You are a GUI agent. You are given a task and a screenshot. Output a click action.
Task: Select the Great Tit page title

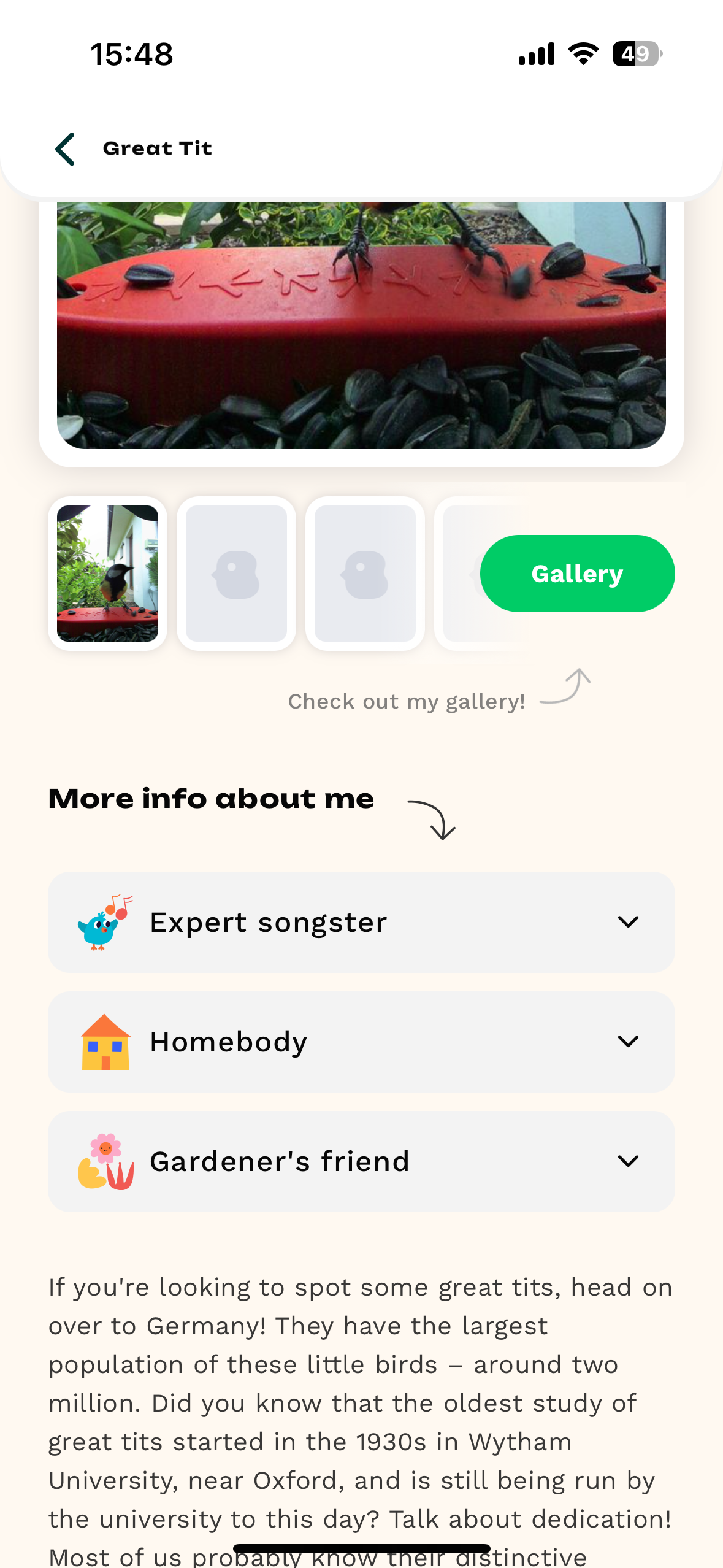coord(158,148)
